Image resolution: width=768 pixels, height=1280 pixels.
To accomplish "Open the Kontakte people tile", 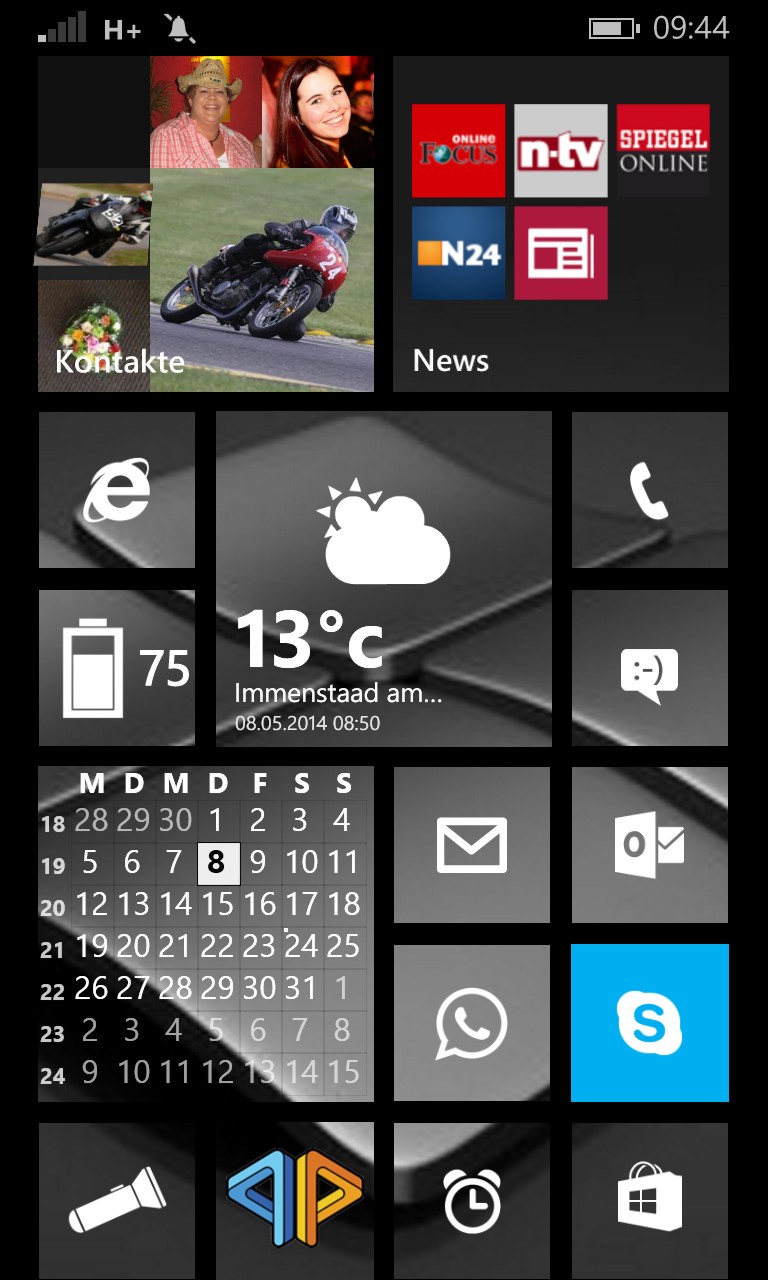I will pyautogui.click(x=205, y=224).
